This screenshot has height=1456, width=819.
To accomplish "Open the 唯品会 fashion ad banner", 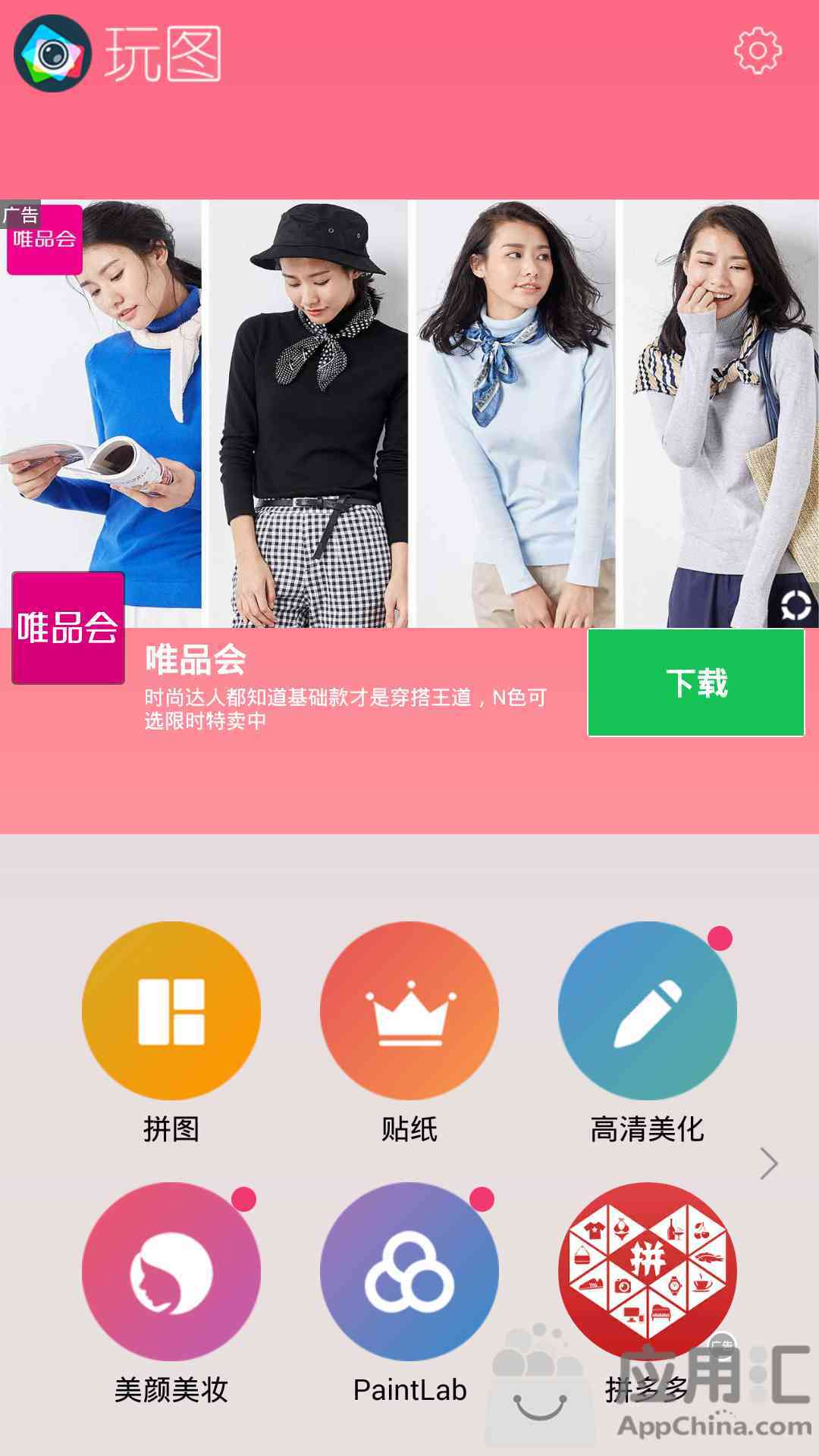I will pos(409,413).
